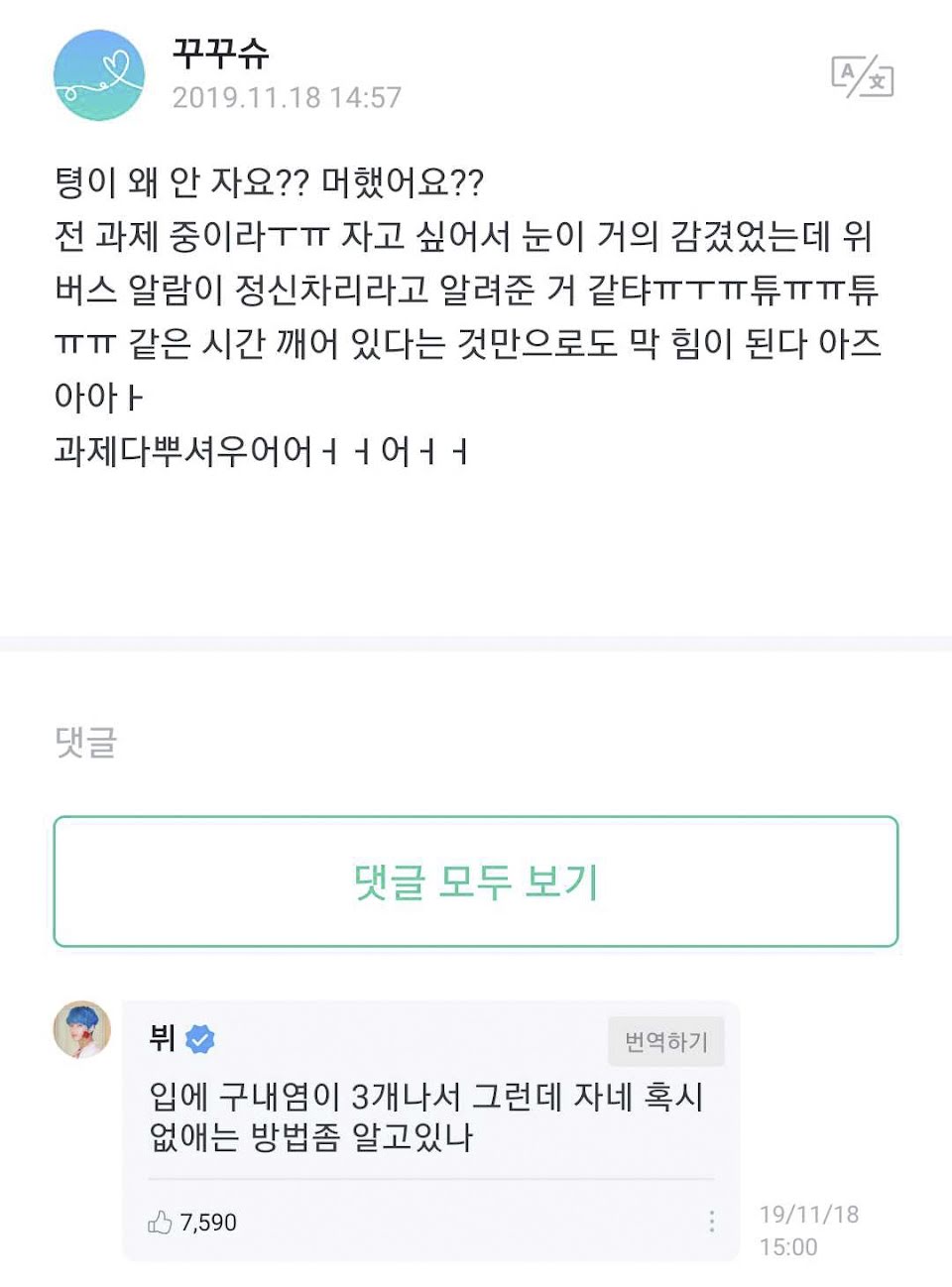Image resolution: width=952 pixels, height=1287 pixels.
Task: Open 뷔's profile avatar
Action: (x=82, y=1029)
